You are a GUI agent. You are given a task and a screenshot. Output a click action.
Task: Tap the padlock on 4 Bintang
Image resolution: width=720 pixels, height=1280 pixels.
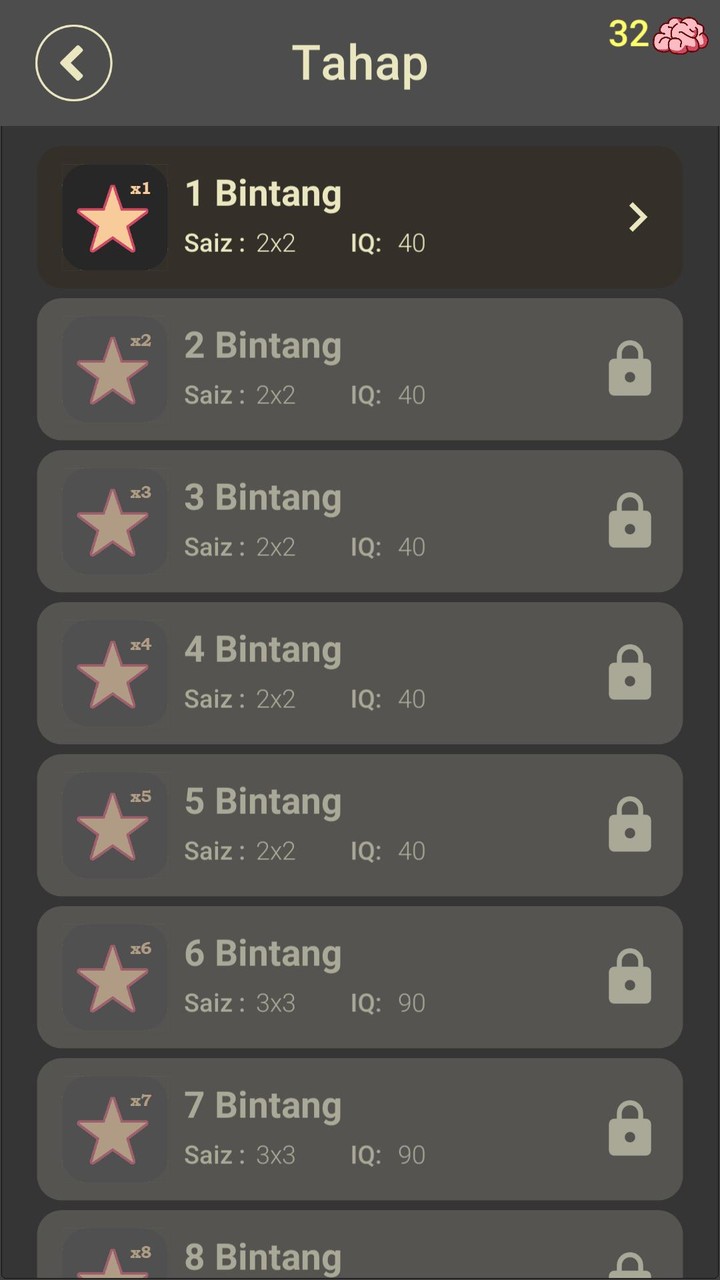coord(630,673)
